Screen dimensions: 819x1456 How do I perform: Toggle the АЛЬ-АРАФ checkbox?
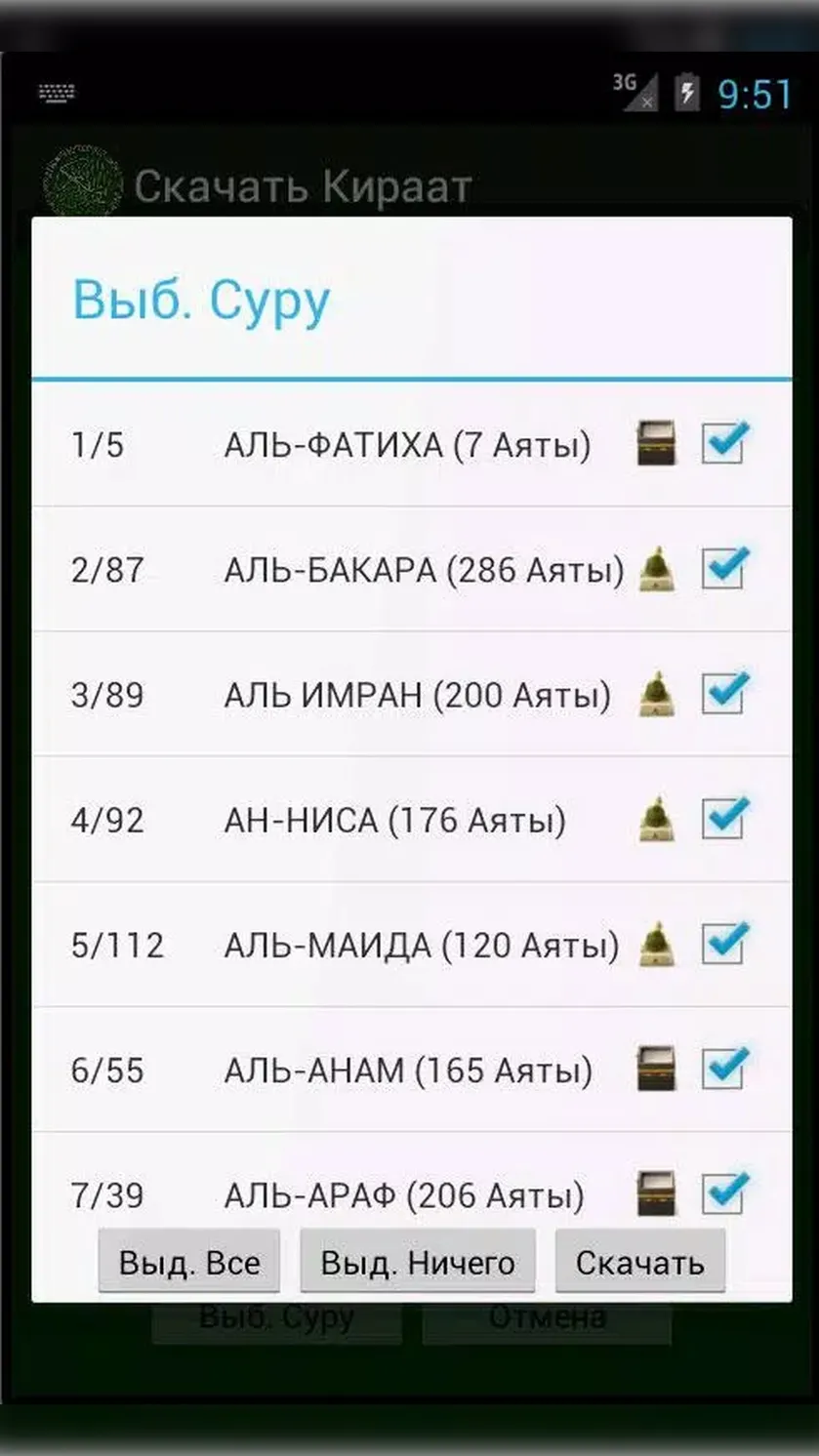pyautogui.click(x=724, y=1193)
